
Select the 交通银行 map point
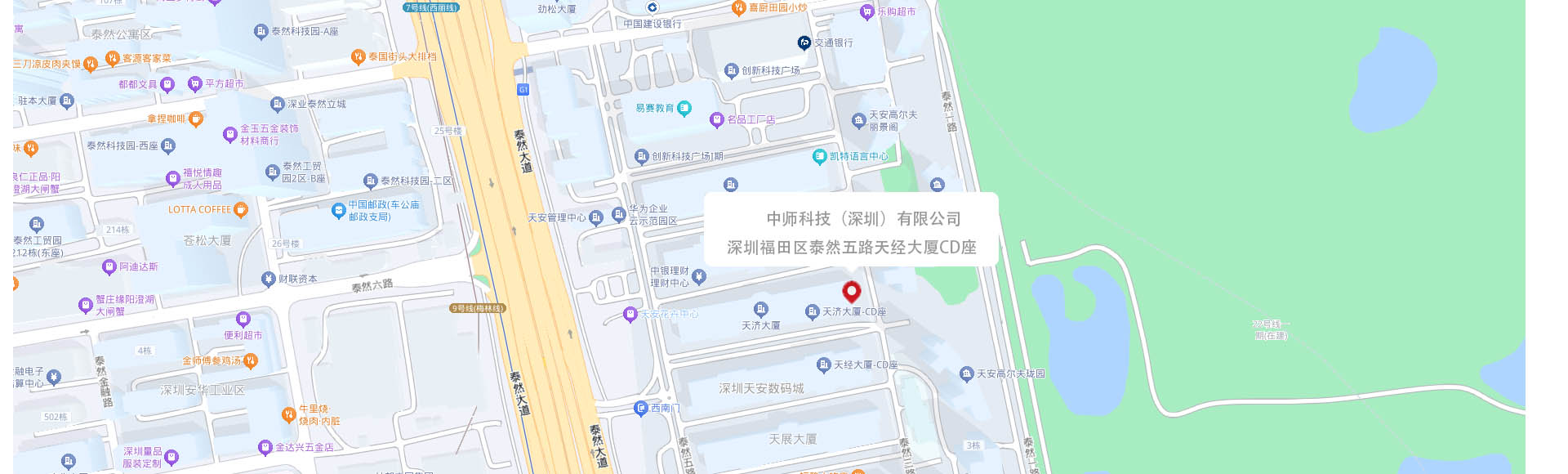click(x=804, y=42)
